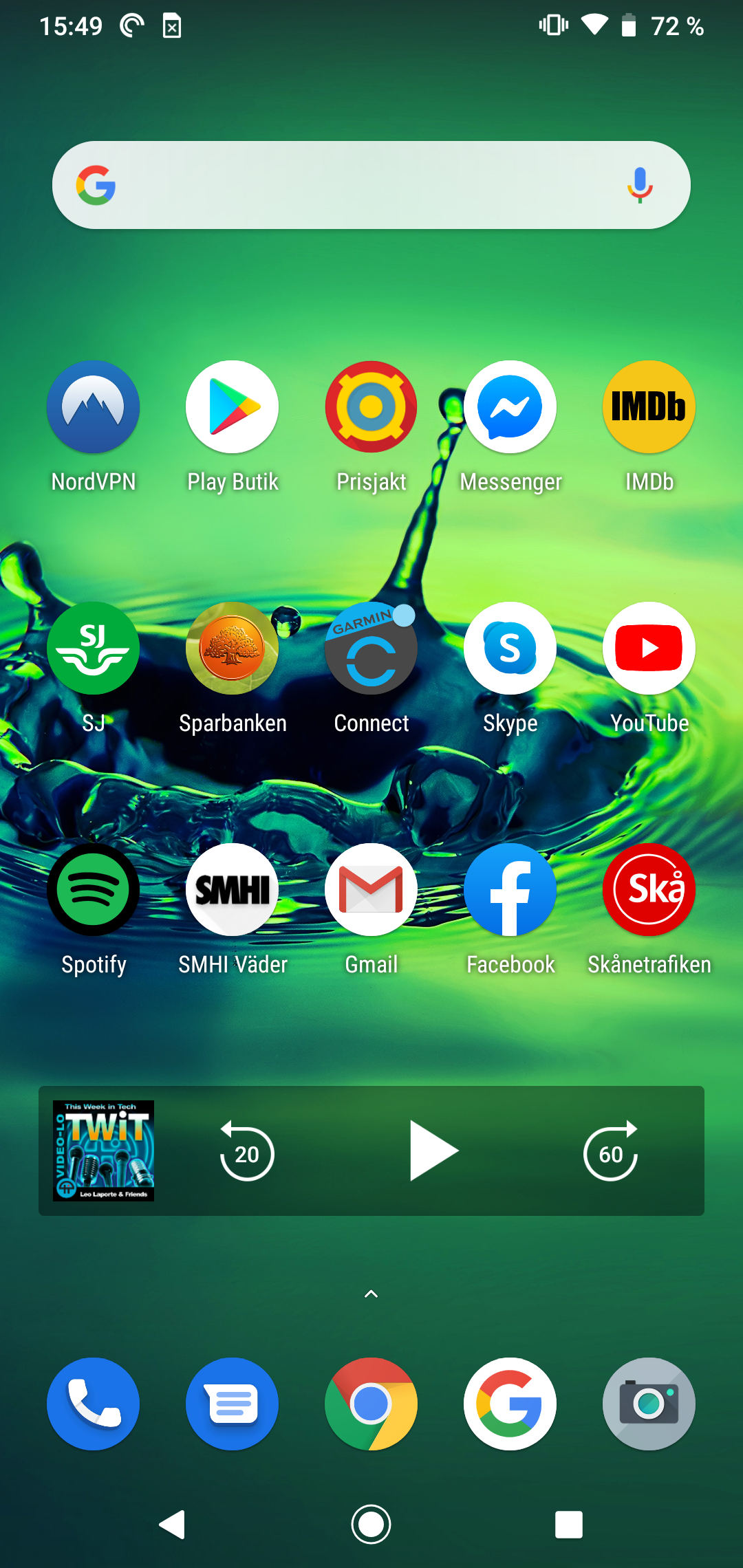Open Prisjakt app

pyautogui.click(x=371, y=407)
